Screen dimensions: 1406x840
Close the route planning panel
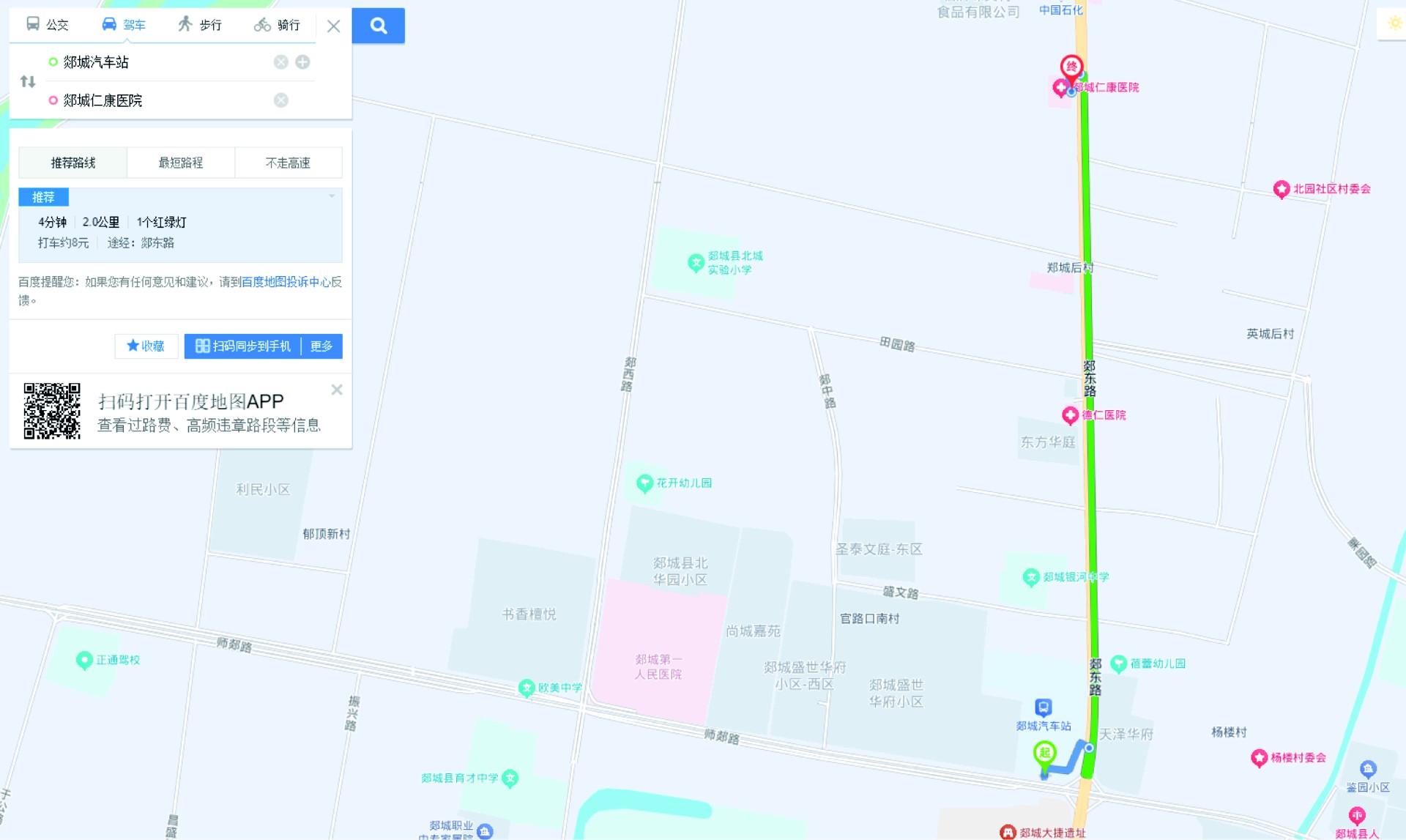(x=333, y=26)
